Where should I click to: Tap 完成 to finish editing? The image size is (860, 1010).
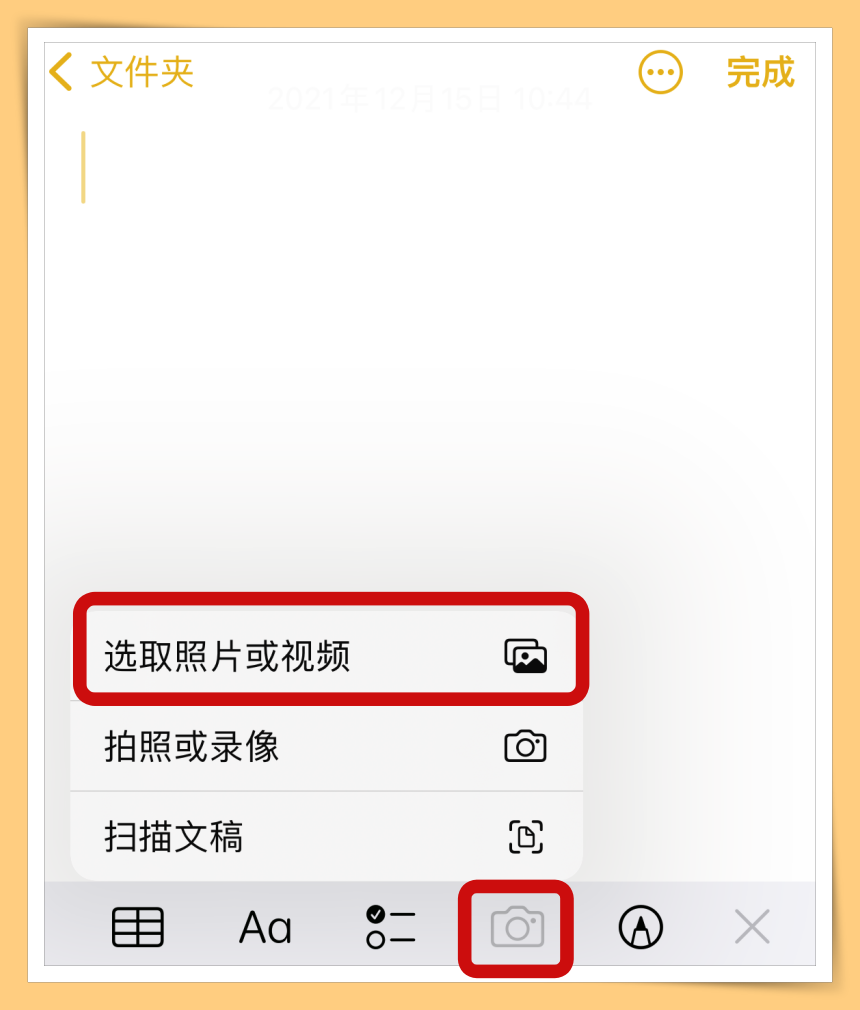(760, 73)
